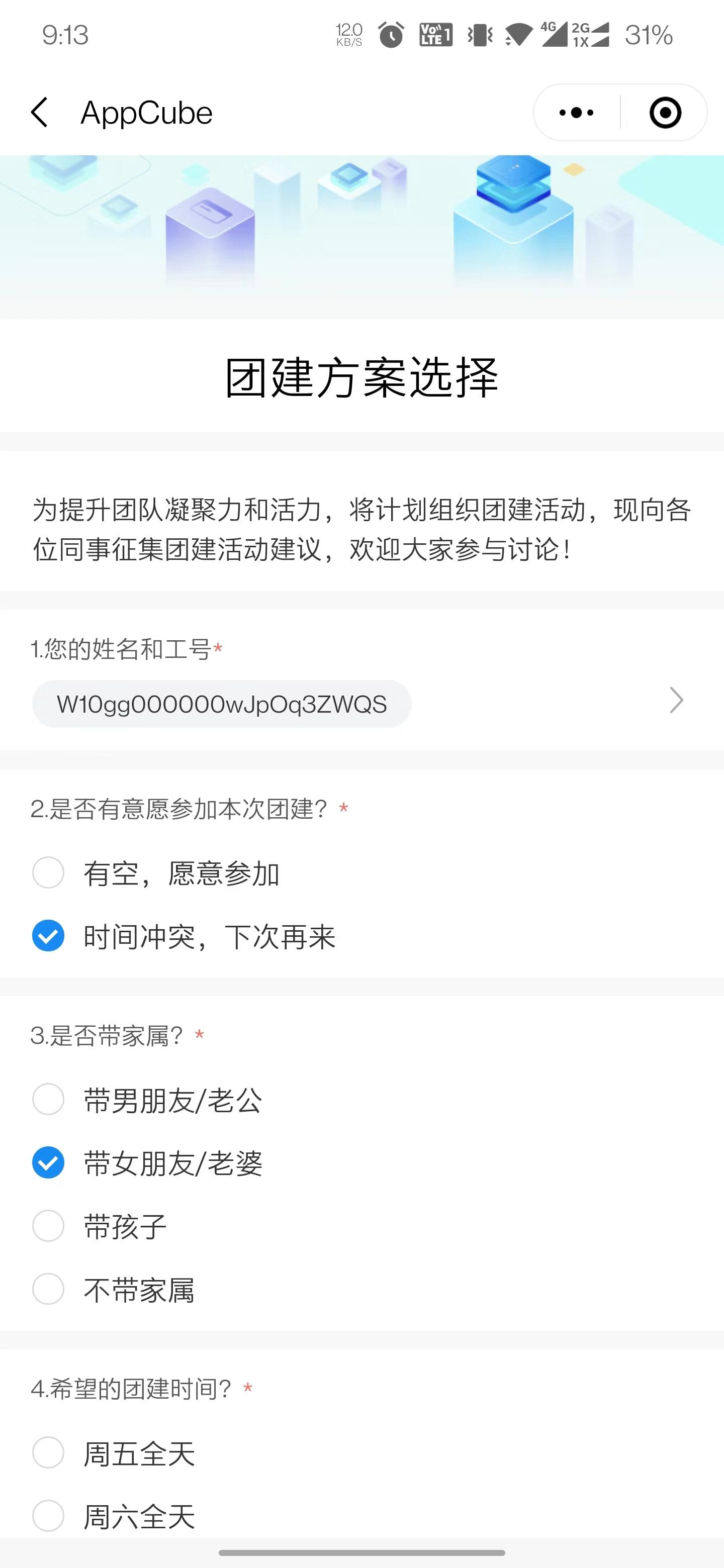Select 周五全天 as team building time
The image size is (724, 1568).
tap(48, 1453)
